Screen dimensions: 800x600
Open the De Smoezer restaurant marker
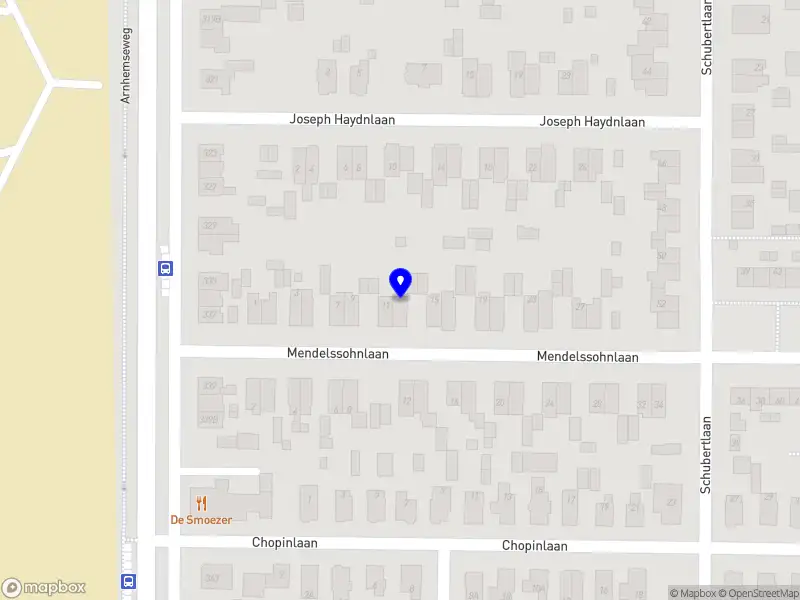tap(201, 504)
